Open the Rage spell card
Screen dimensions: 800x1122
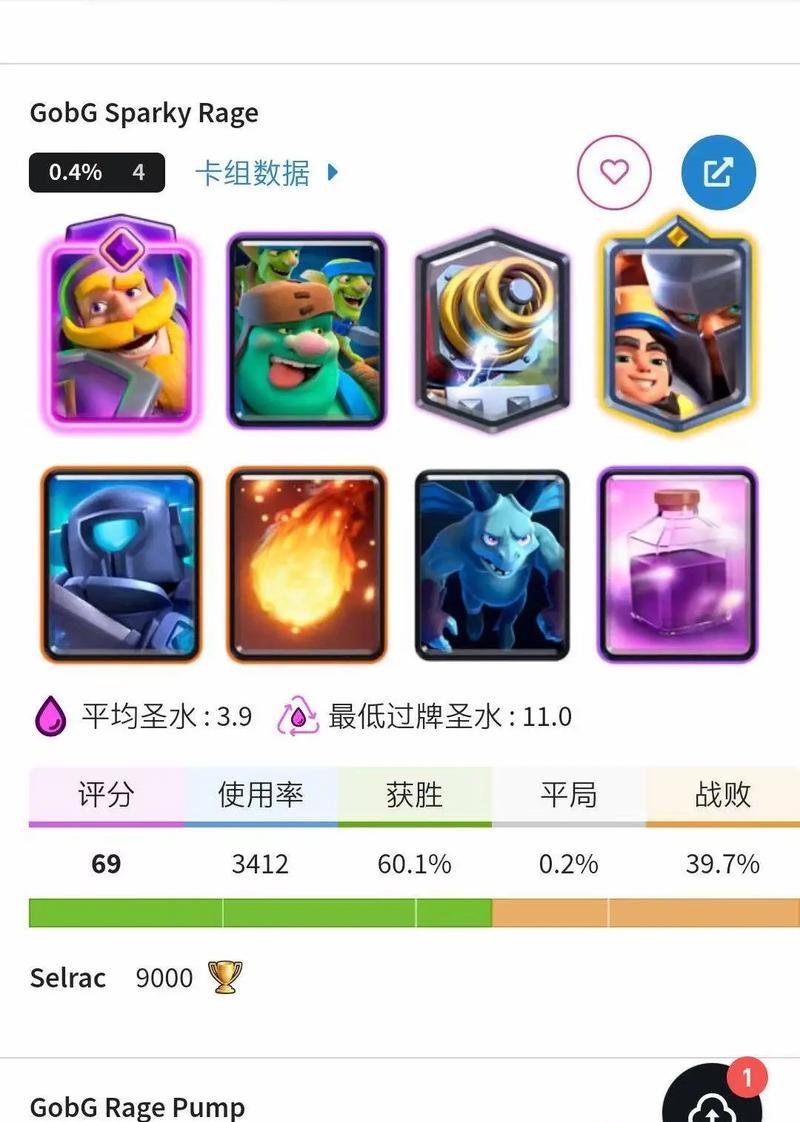pos(676,565)
